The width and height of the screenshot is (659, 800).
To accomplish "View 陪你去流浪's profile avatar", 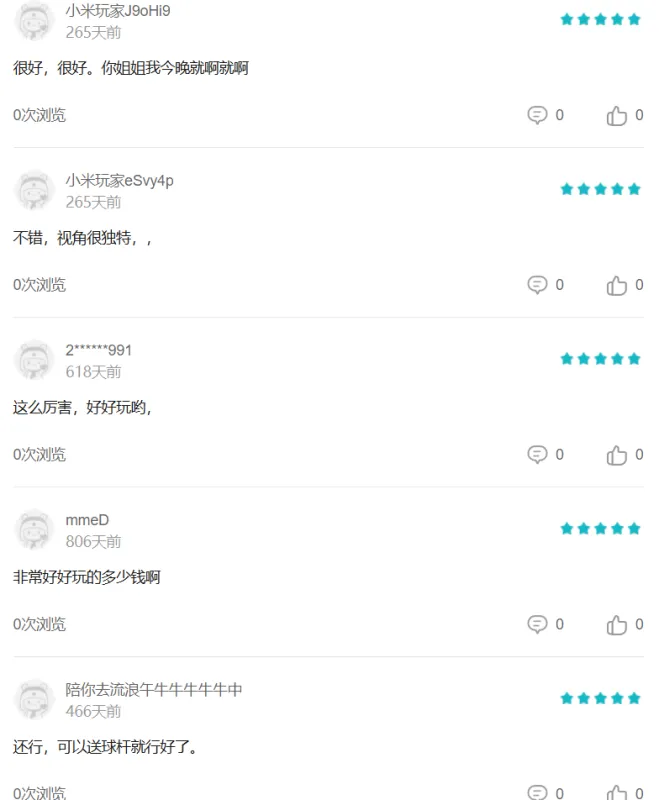I will 35,700.
